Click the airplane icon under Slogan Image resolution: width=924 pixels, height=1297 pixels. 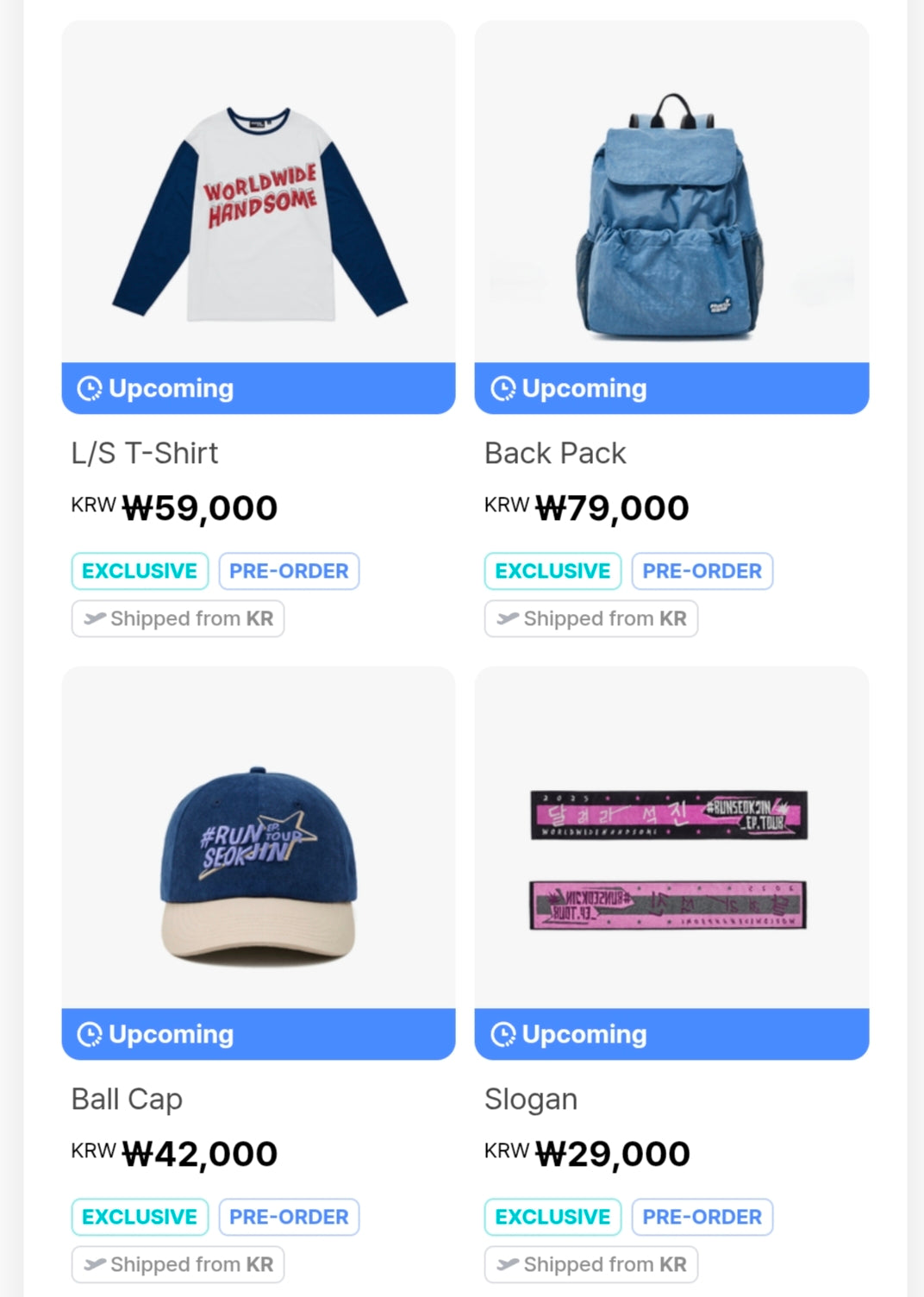[509, 1264]
